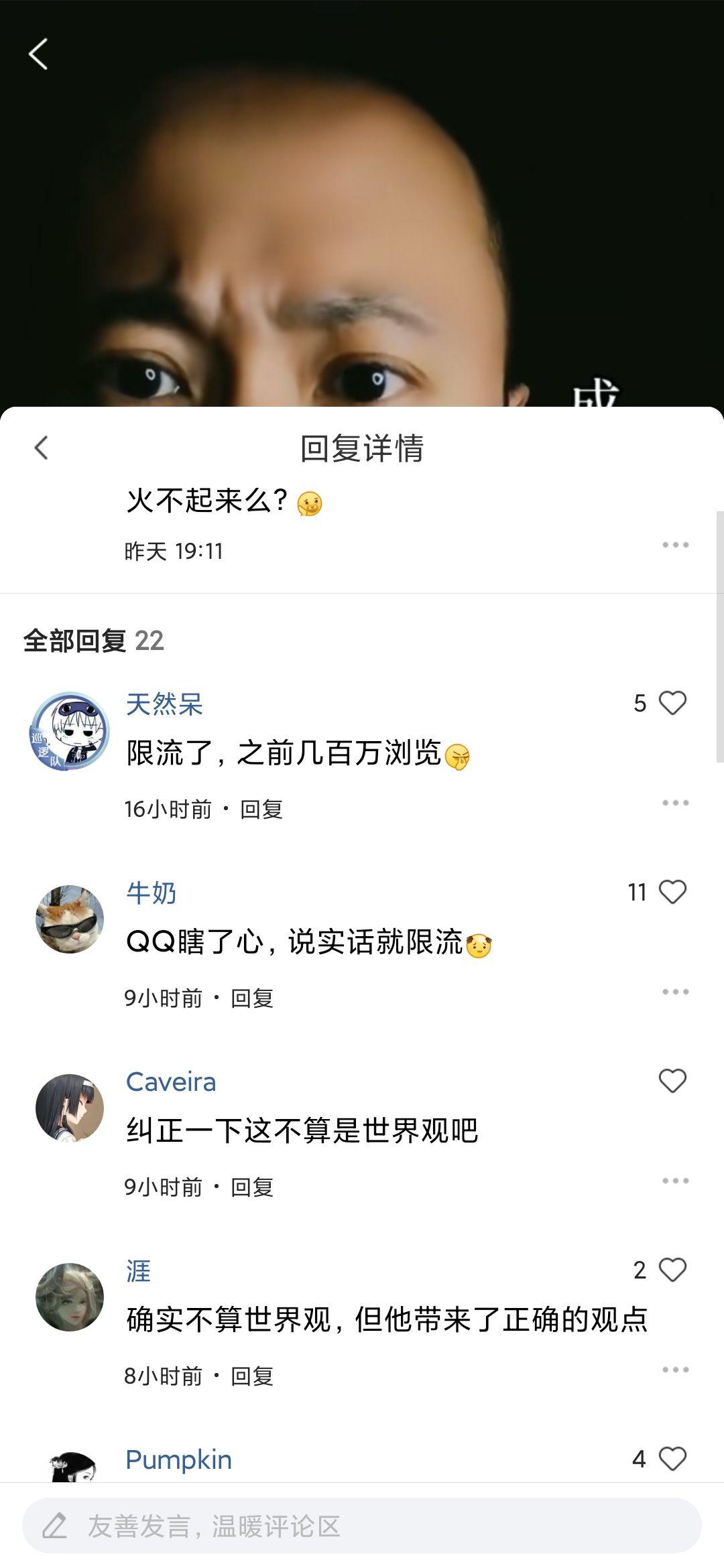Like 天然呆's reply
The width and height of the screenshot is (724, 1568).
[672, 703]
